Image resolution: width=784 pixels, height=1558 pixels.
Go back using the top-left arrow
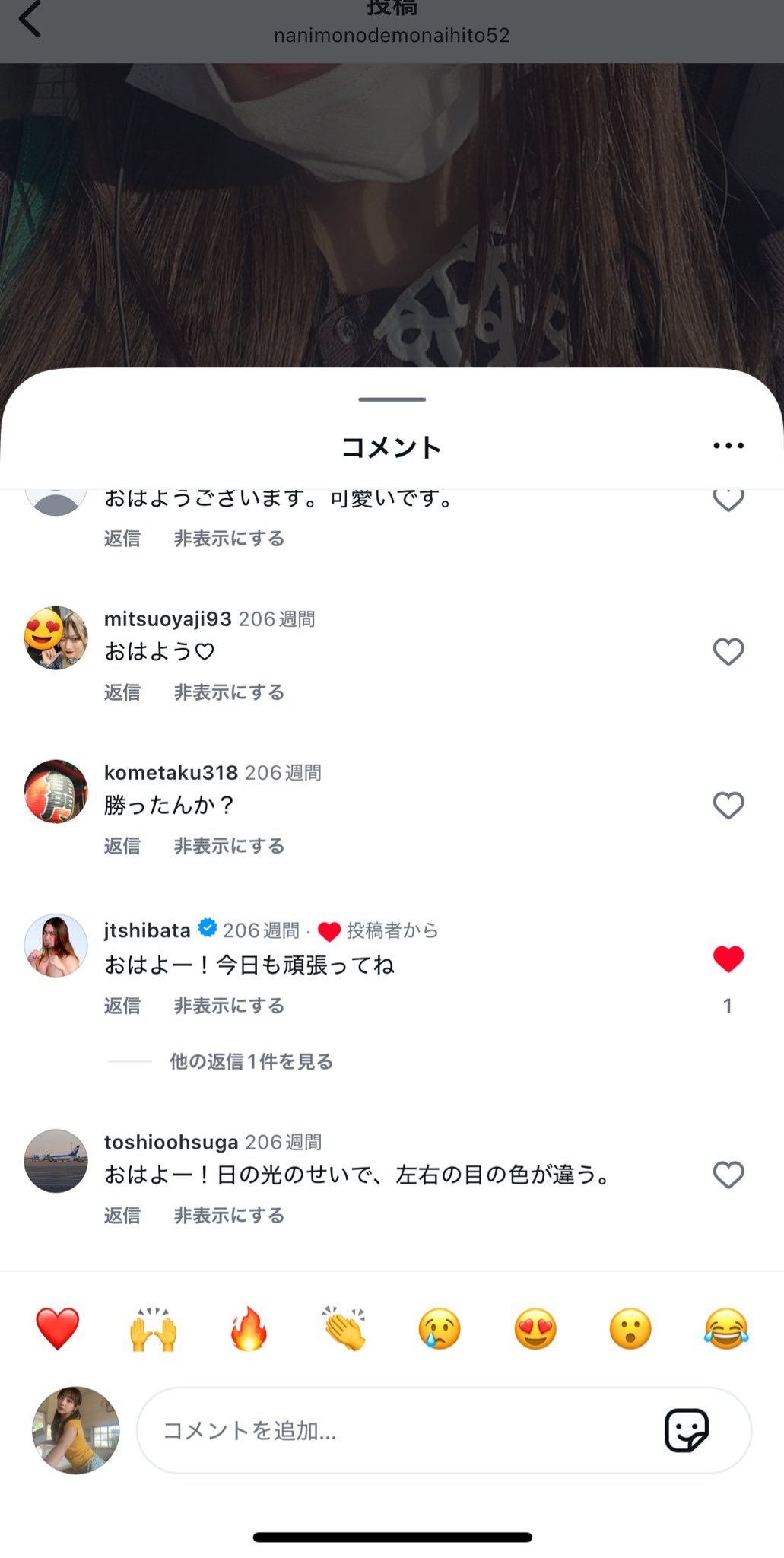coord(30,18)
